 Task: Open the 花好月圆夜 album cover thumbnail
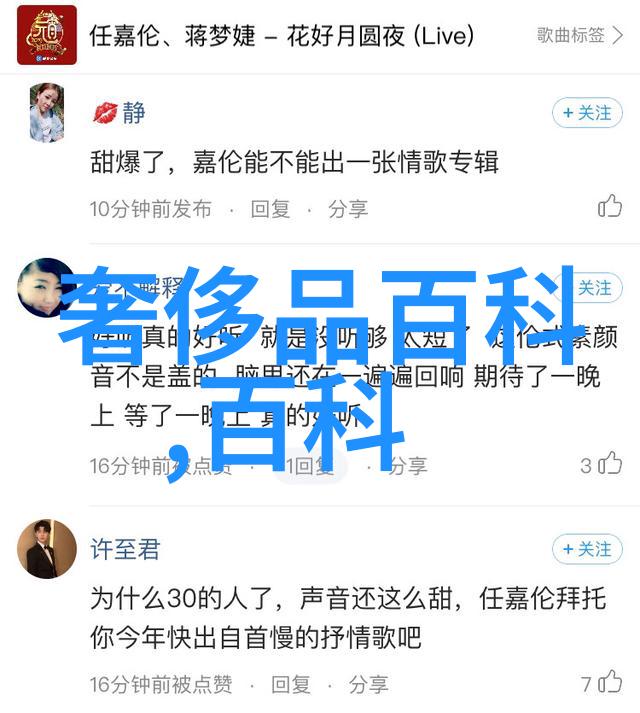tap(47, 35)
